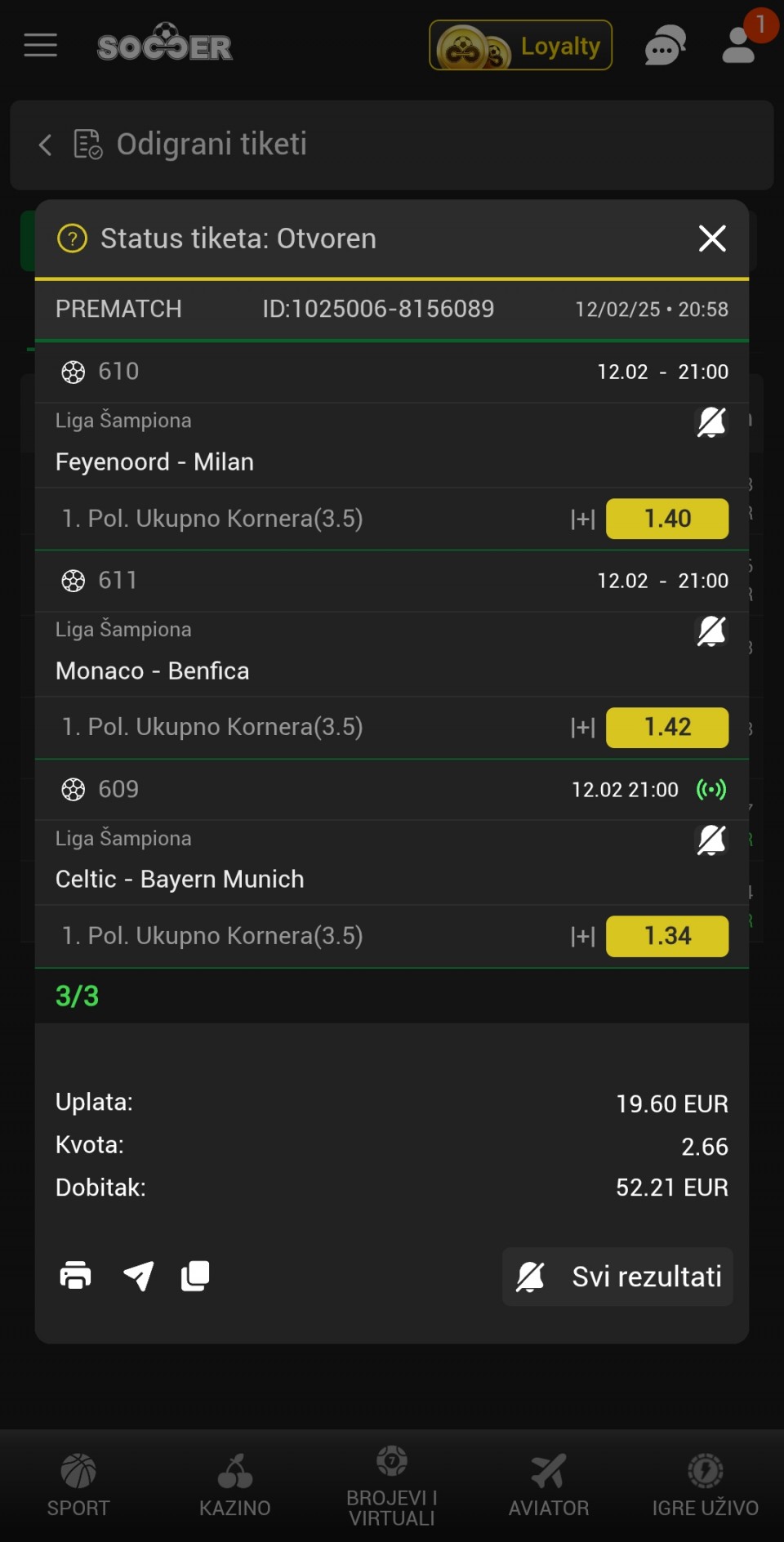Open the Aviator tab

(549, 1486)
